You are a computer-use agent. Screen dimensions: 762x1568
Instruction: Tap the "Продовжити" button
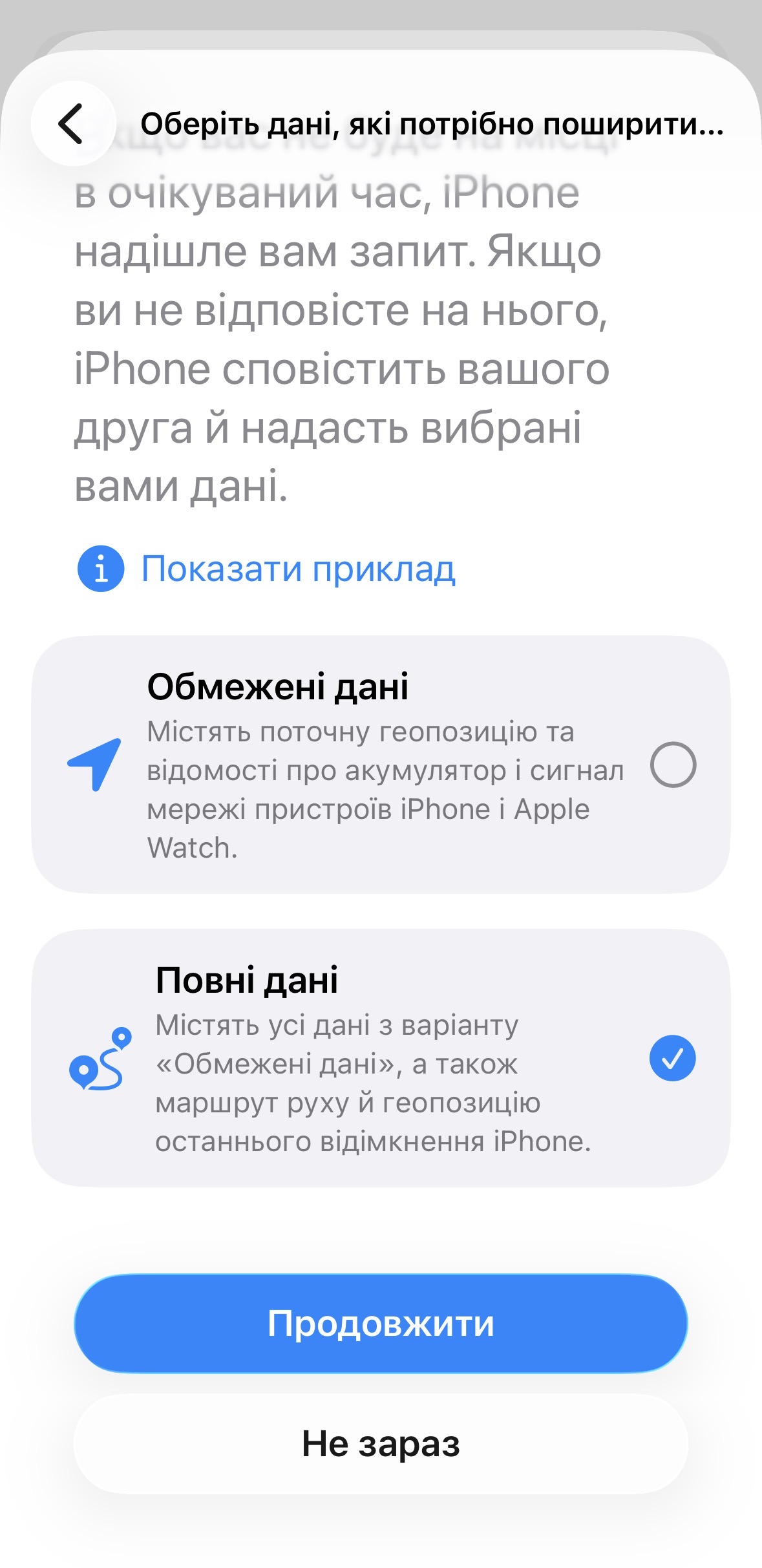(381, 1323)
